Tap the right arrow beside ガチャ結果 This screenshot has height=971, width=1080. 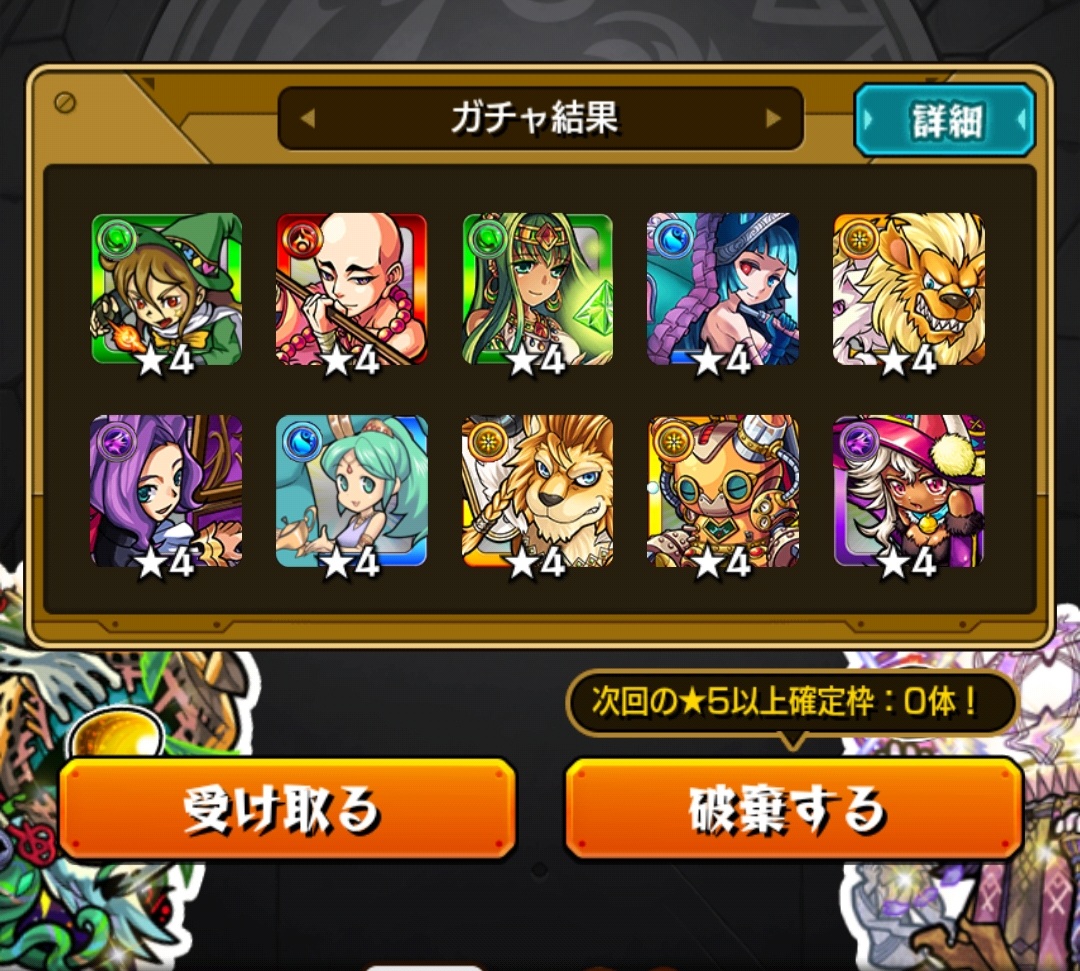point(773,119)
